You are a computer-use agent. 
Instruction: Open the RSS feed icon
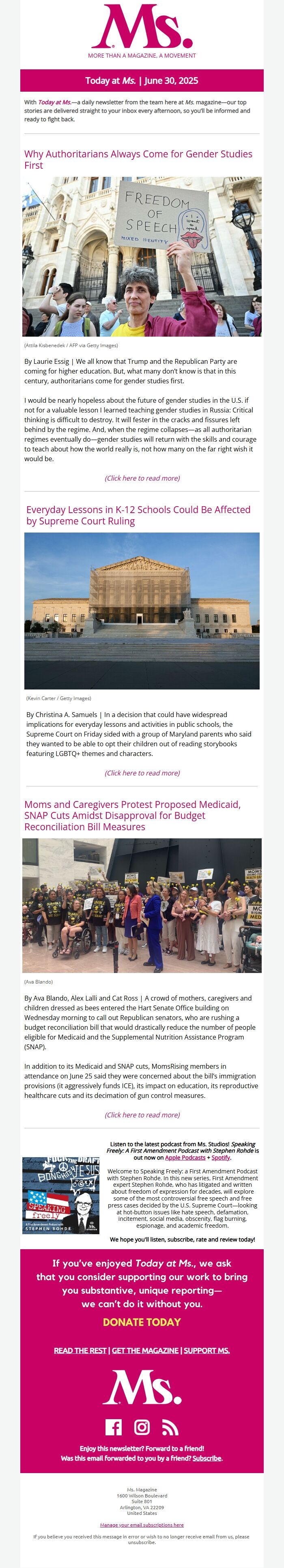pos(170,1427)
